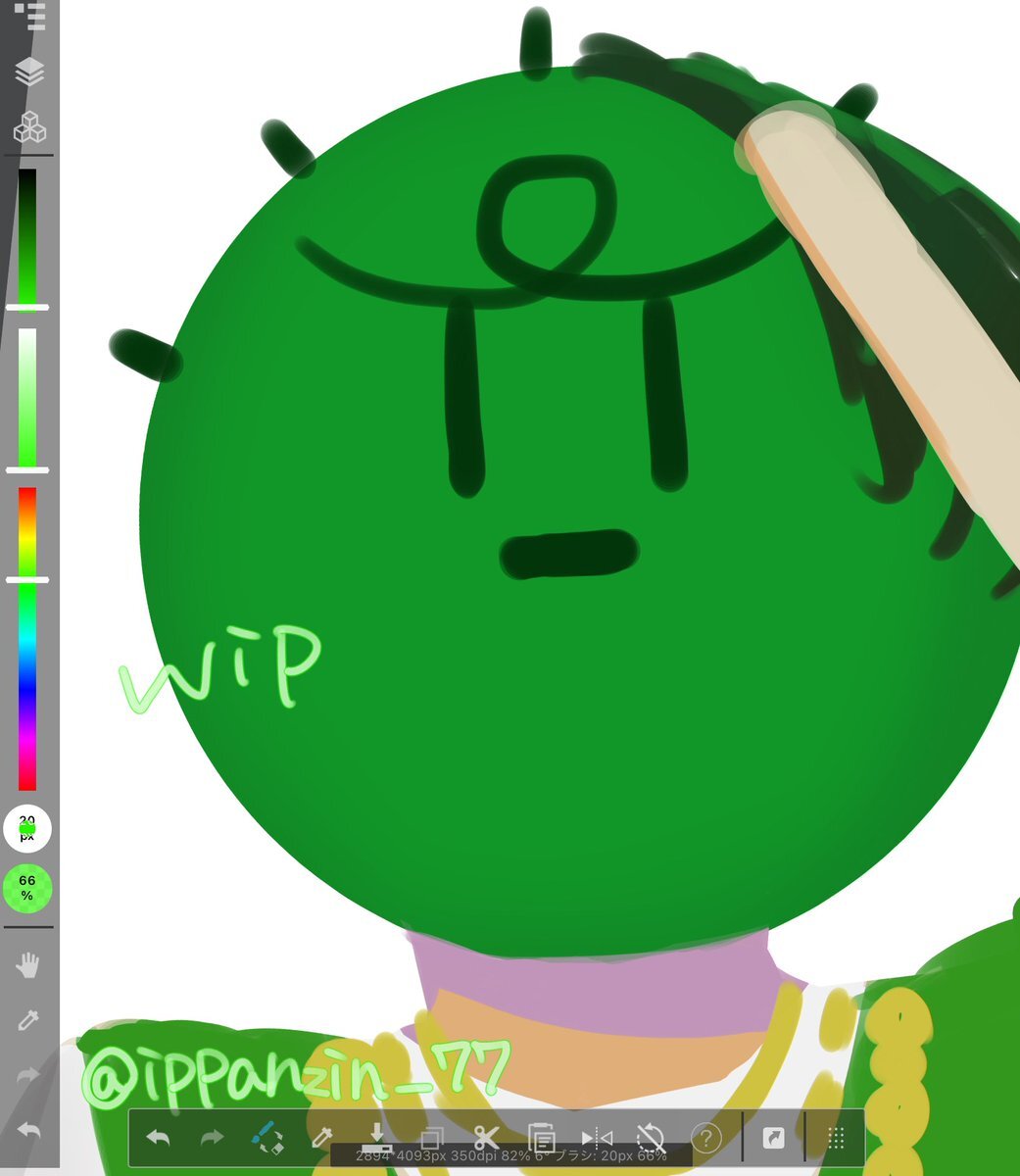Cut the selection with scissors
The width and height of the screenshot is (1020, 1176).
[486, 1138]
